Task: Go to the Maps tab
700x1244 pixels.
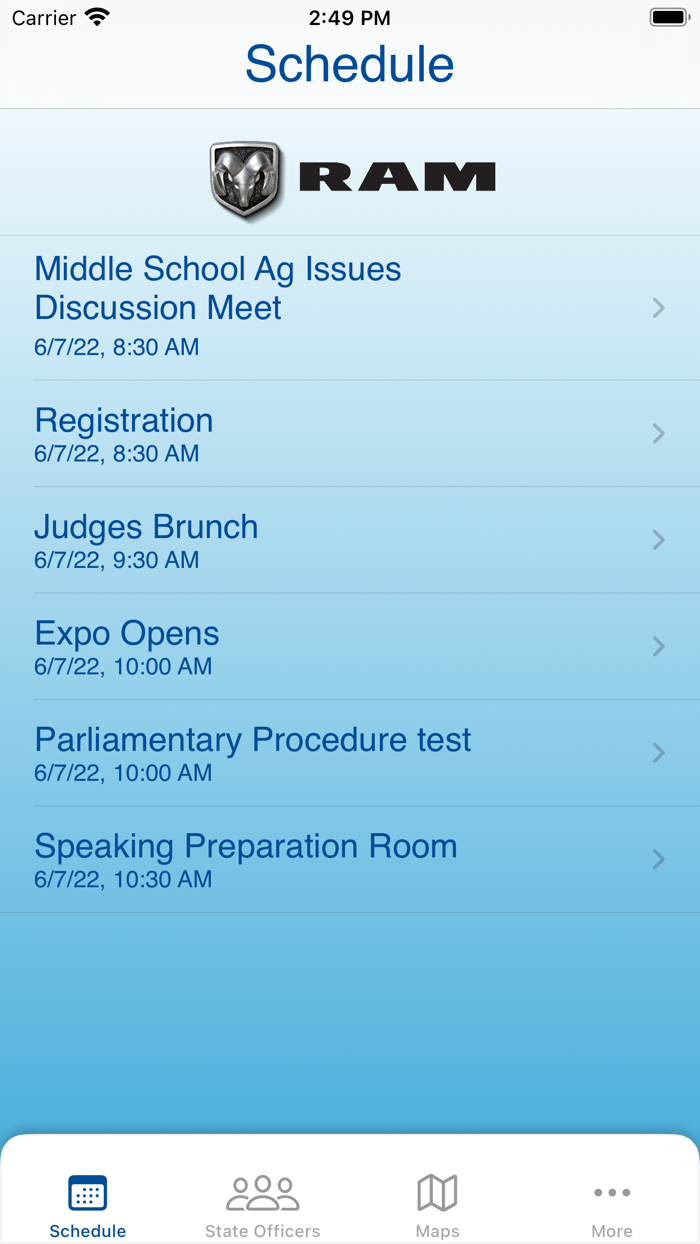Action: click(x=437, y=1205)
